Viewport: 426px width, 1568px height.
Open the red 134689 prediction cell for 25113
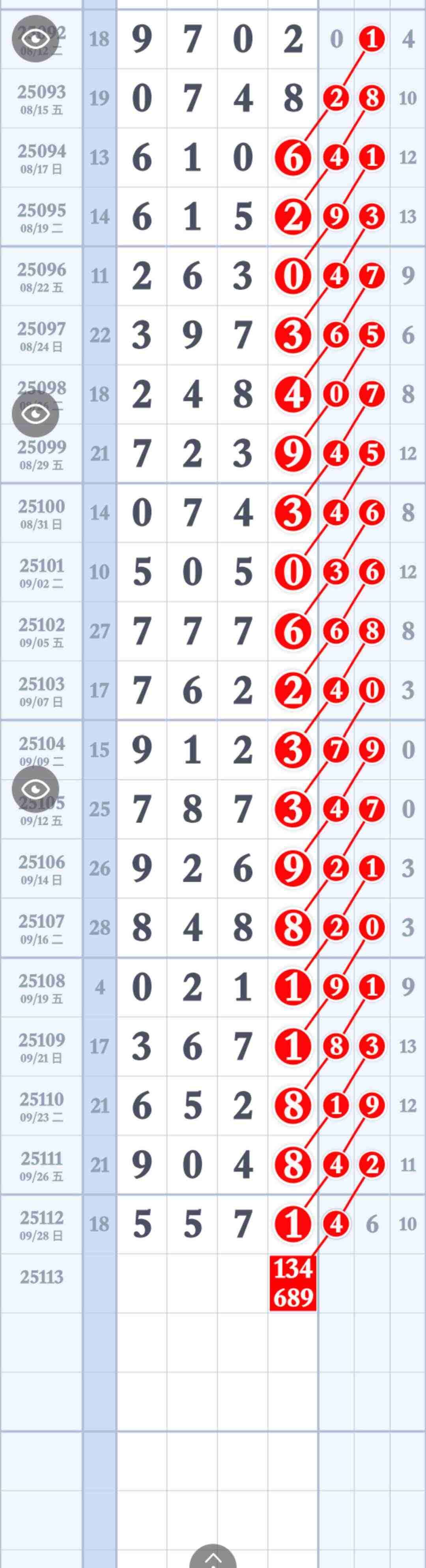293,1283
